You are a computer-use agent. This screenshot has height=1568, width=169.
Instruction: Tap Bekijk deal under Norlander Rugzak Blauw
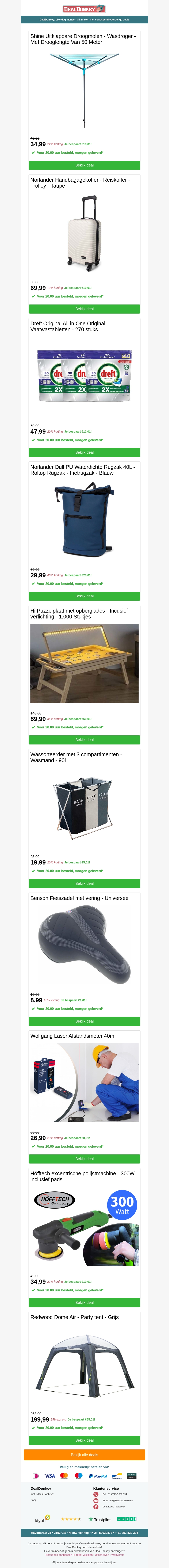[x=84, y=596]
